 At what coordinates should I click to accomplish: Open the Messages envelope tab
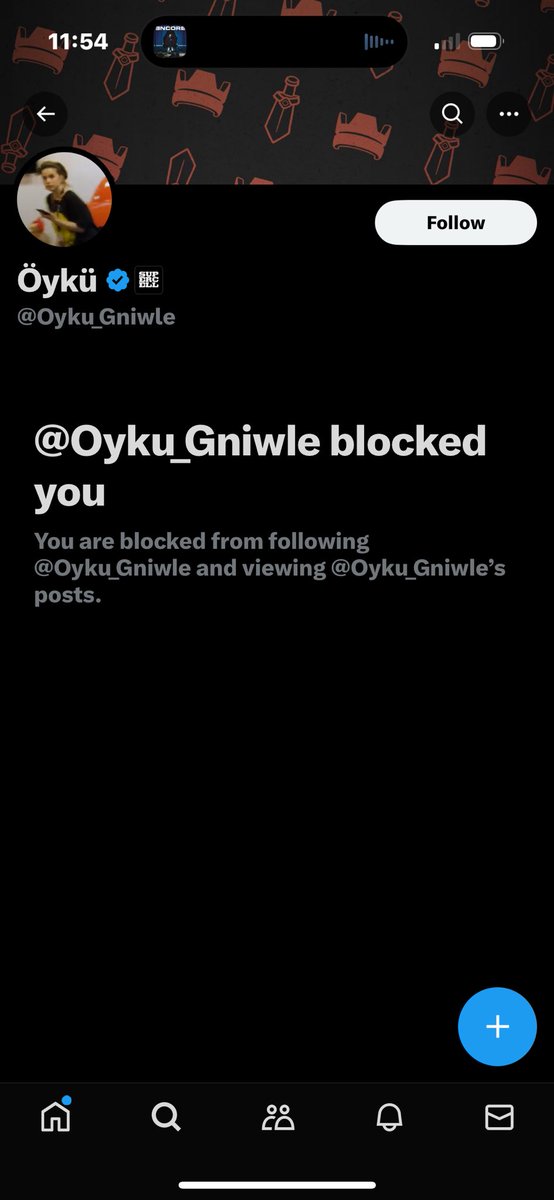pos(499,1117)
